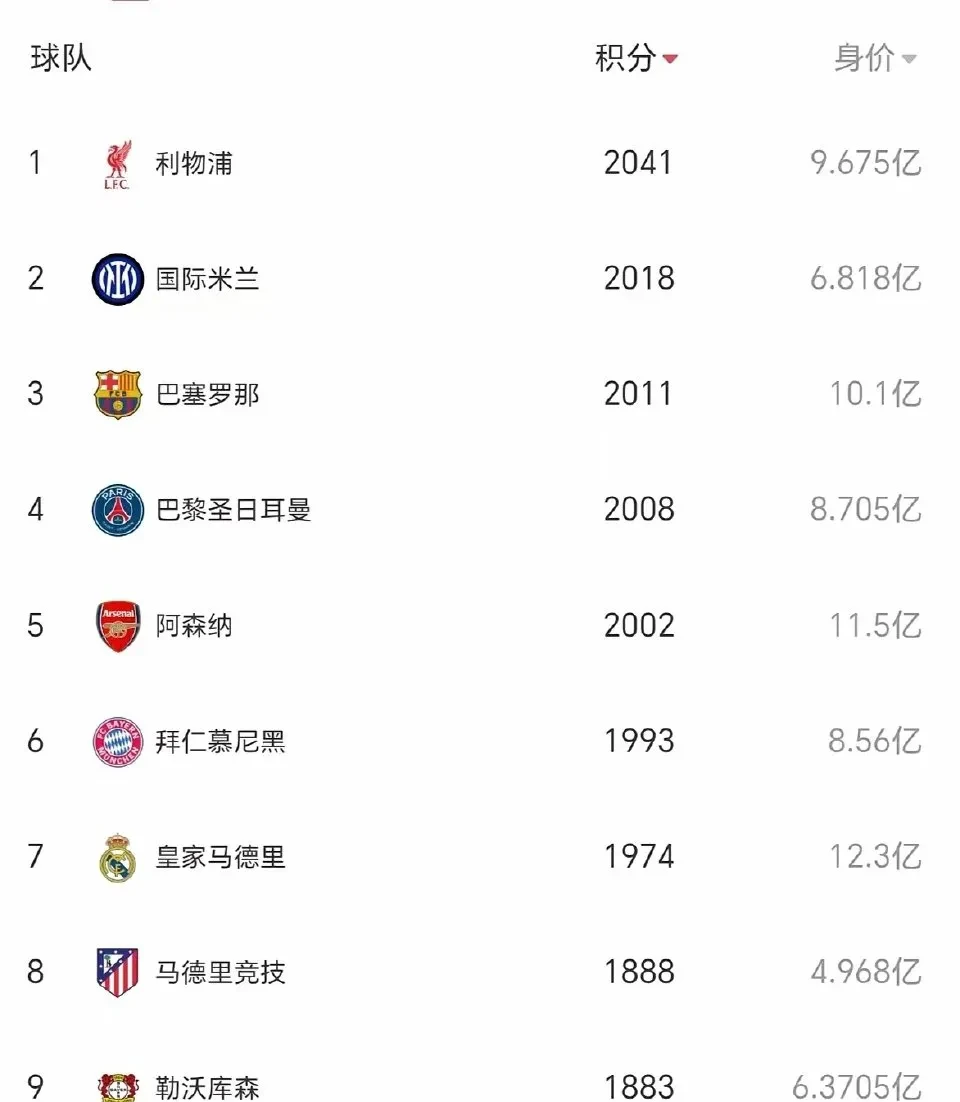Screen dimensions: 960x1102
Task: Sort the teams by 积分
Action: pyautogui.click(x=636, y=58)
